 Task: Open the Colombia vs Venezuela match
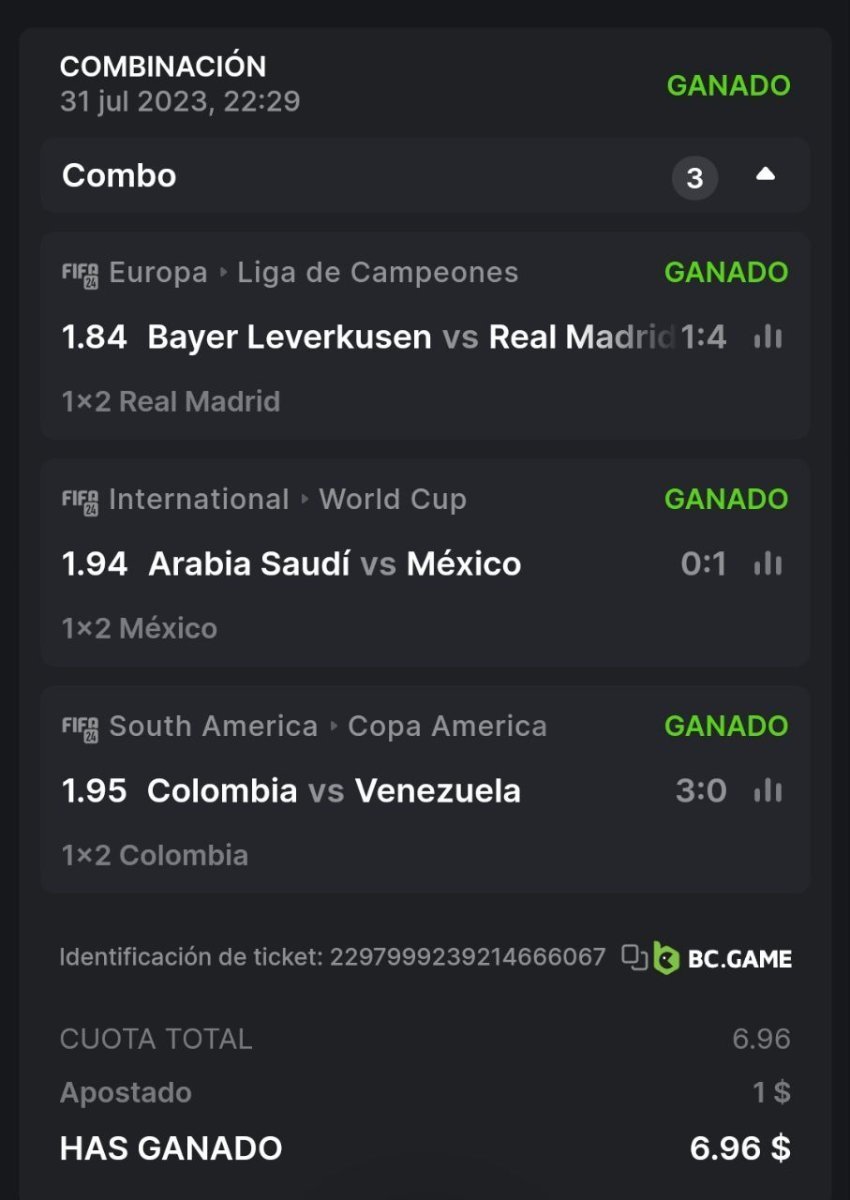[334, 791]
